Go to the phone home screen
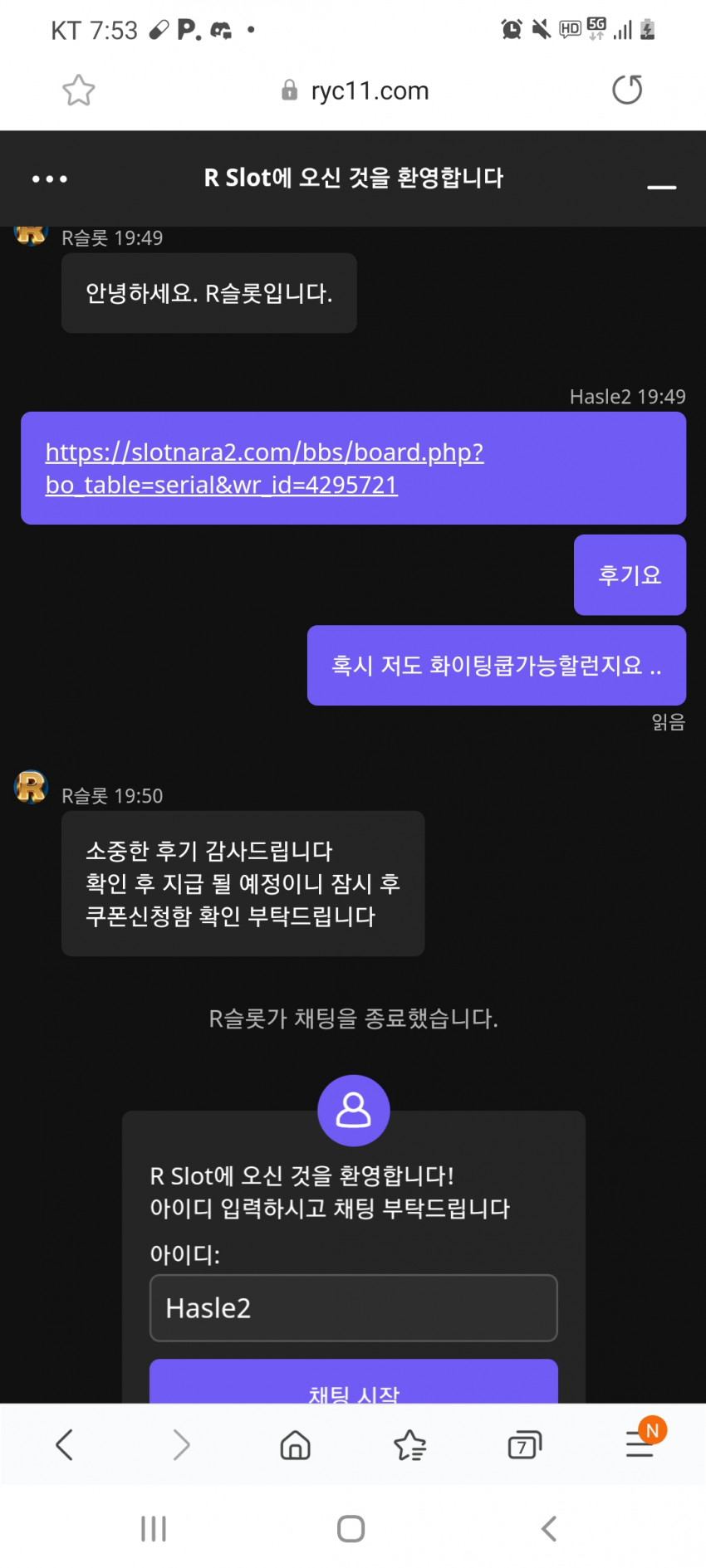Screen dimensions: 706x1568 pos(351,1528)
